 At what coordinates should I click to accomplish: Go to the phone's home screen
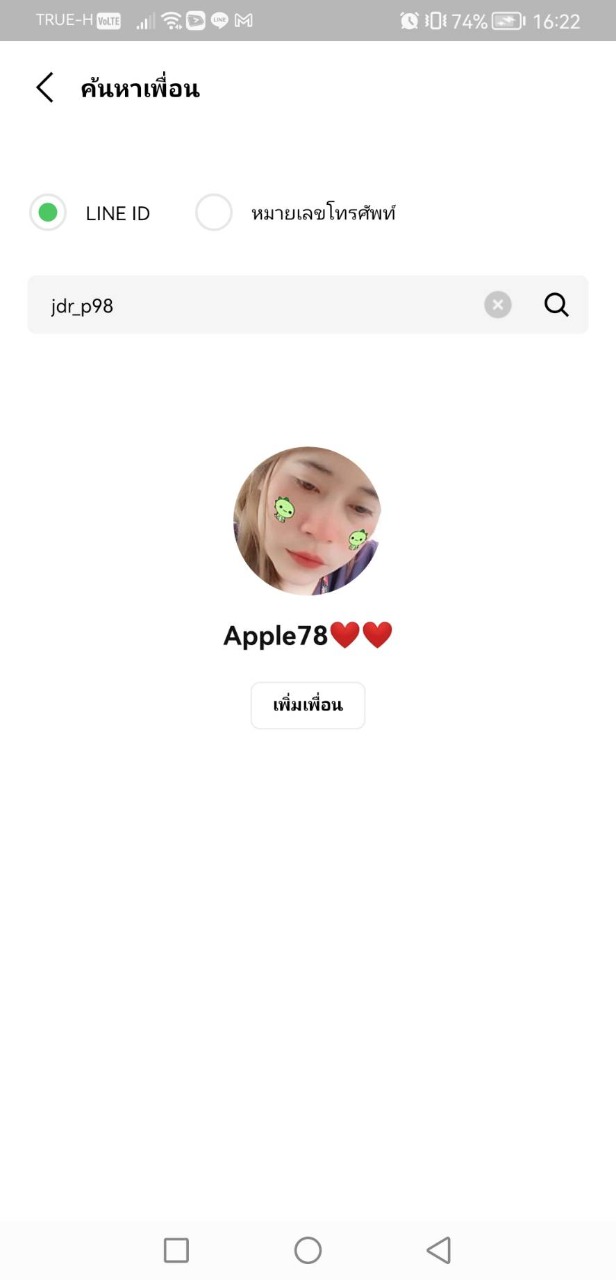[x=308, y=1250]
